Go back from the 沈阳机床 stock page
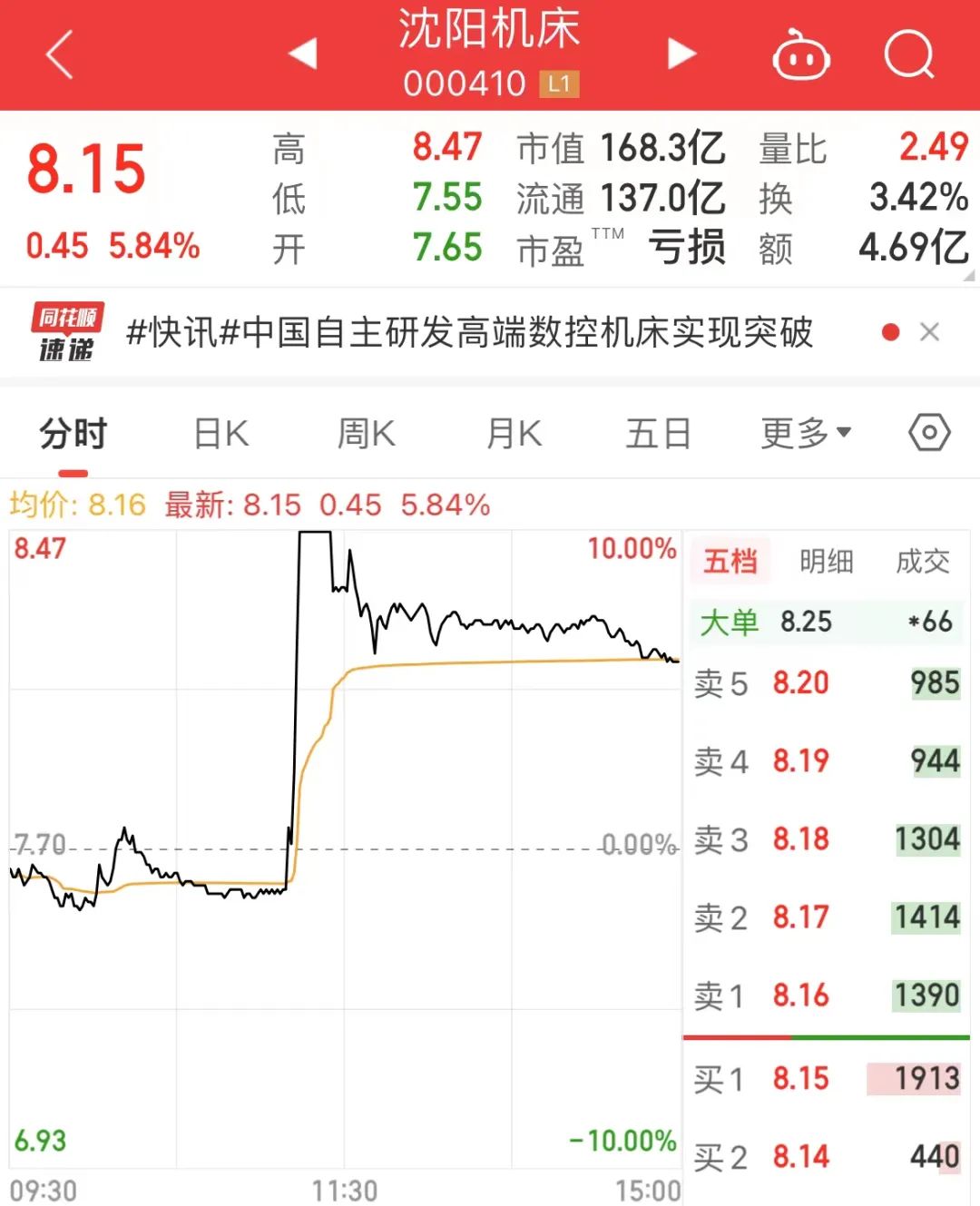 [x=60, y=54]
